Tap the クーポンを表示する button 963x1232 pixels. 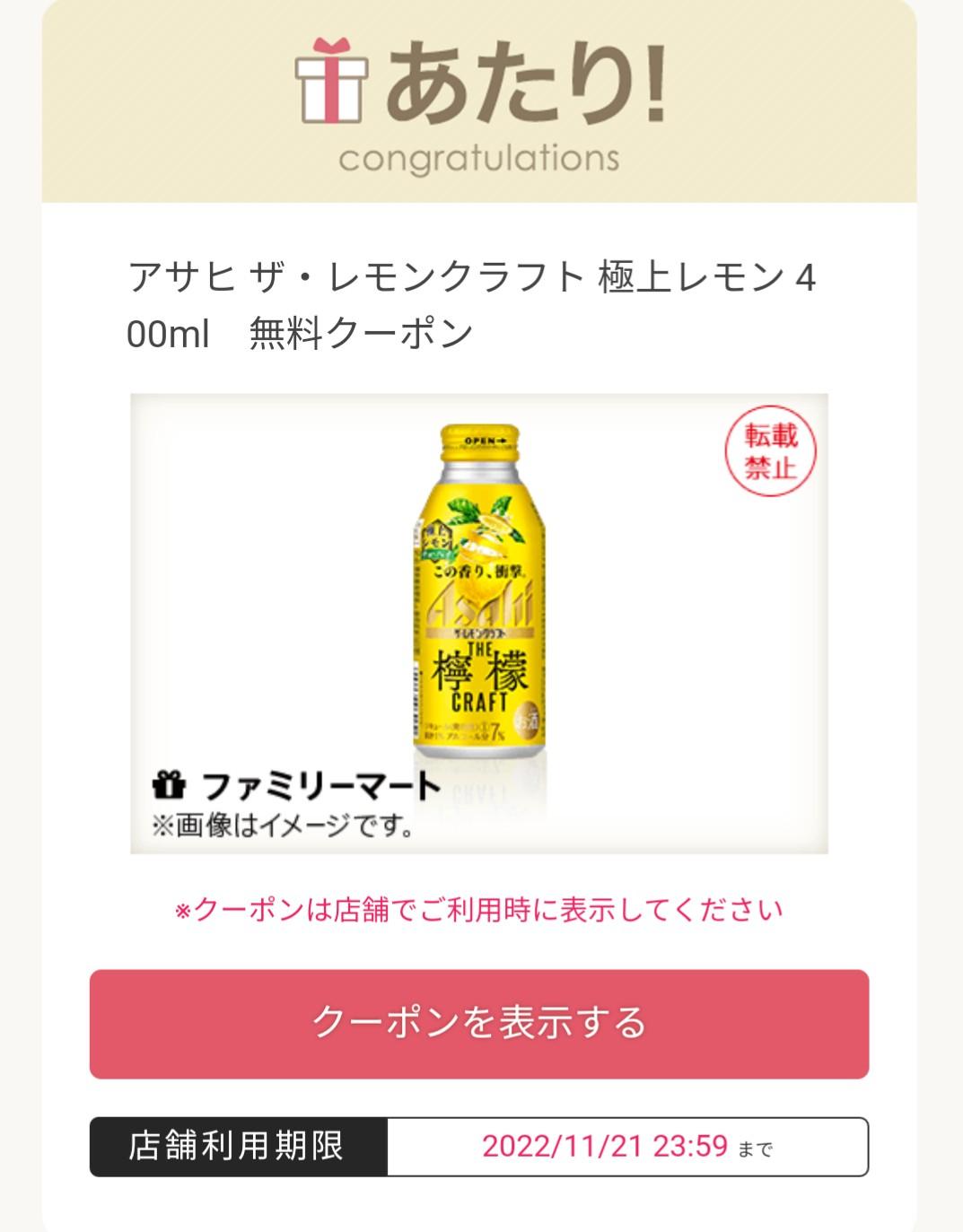click(479, 1023)
